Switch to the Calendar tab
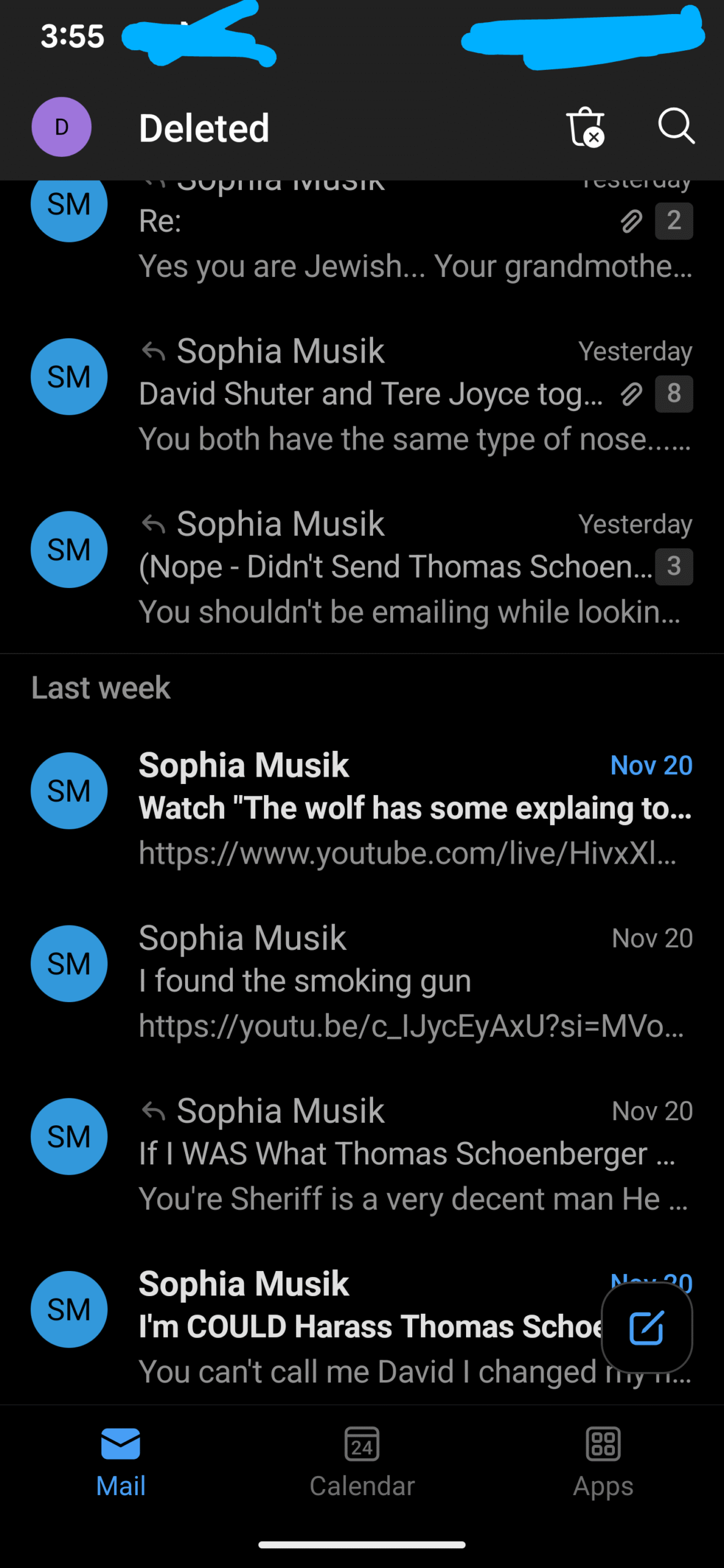The image size is (724, 1568). [362, 1461]
